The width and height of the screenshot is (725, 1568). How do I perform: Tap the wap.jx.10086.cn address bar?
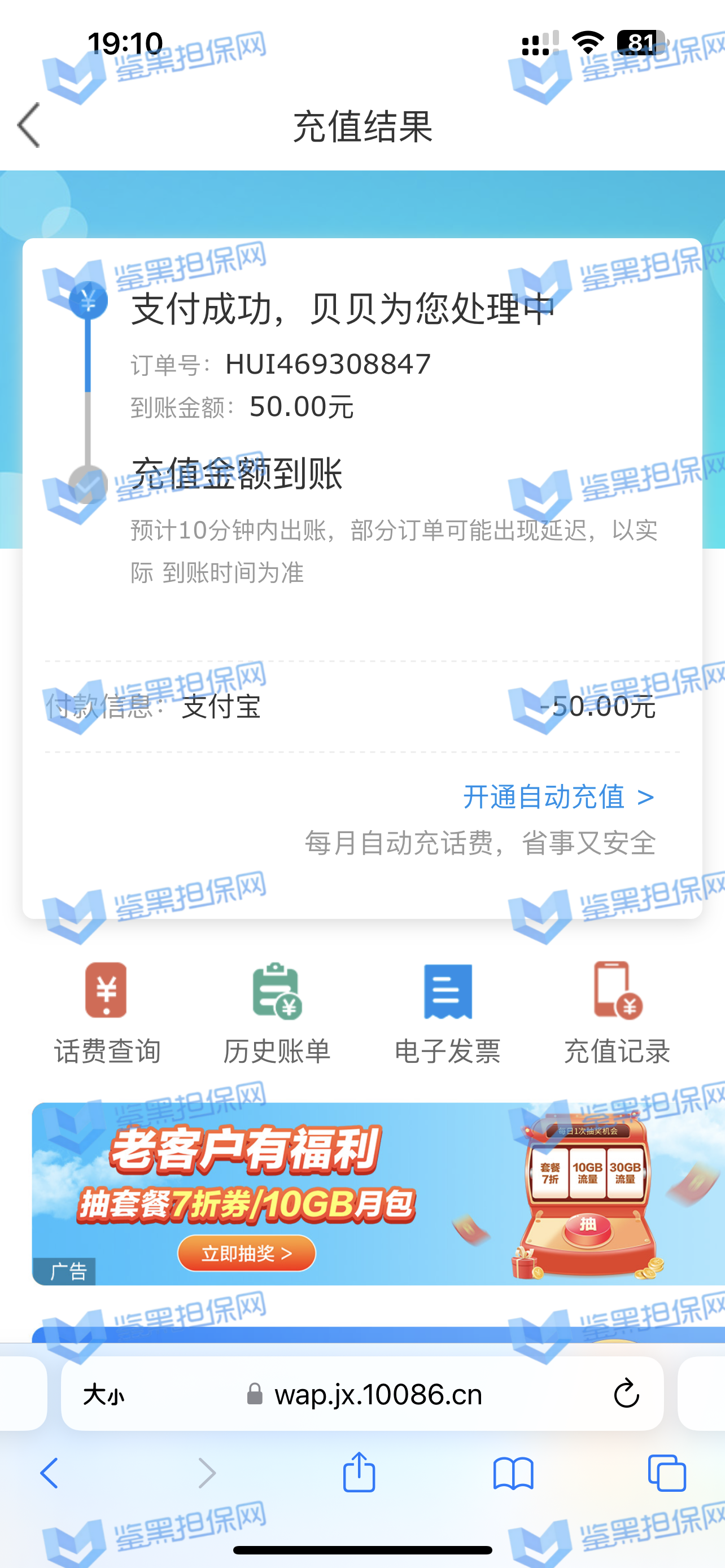click(x=377, y=1395)
